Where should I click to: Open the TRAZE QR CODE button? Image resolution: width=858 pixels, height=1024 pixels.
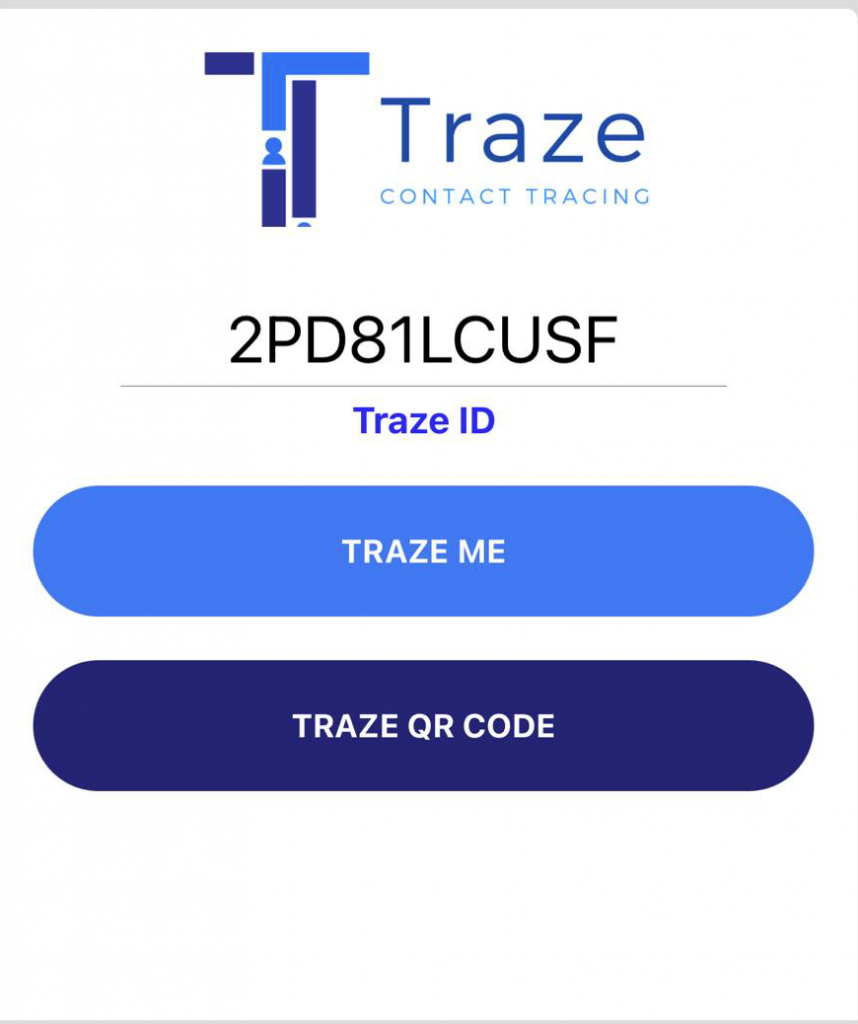[423, 726]
